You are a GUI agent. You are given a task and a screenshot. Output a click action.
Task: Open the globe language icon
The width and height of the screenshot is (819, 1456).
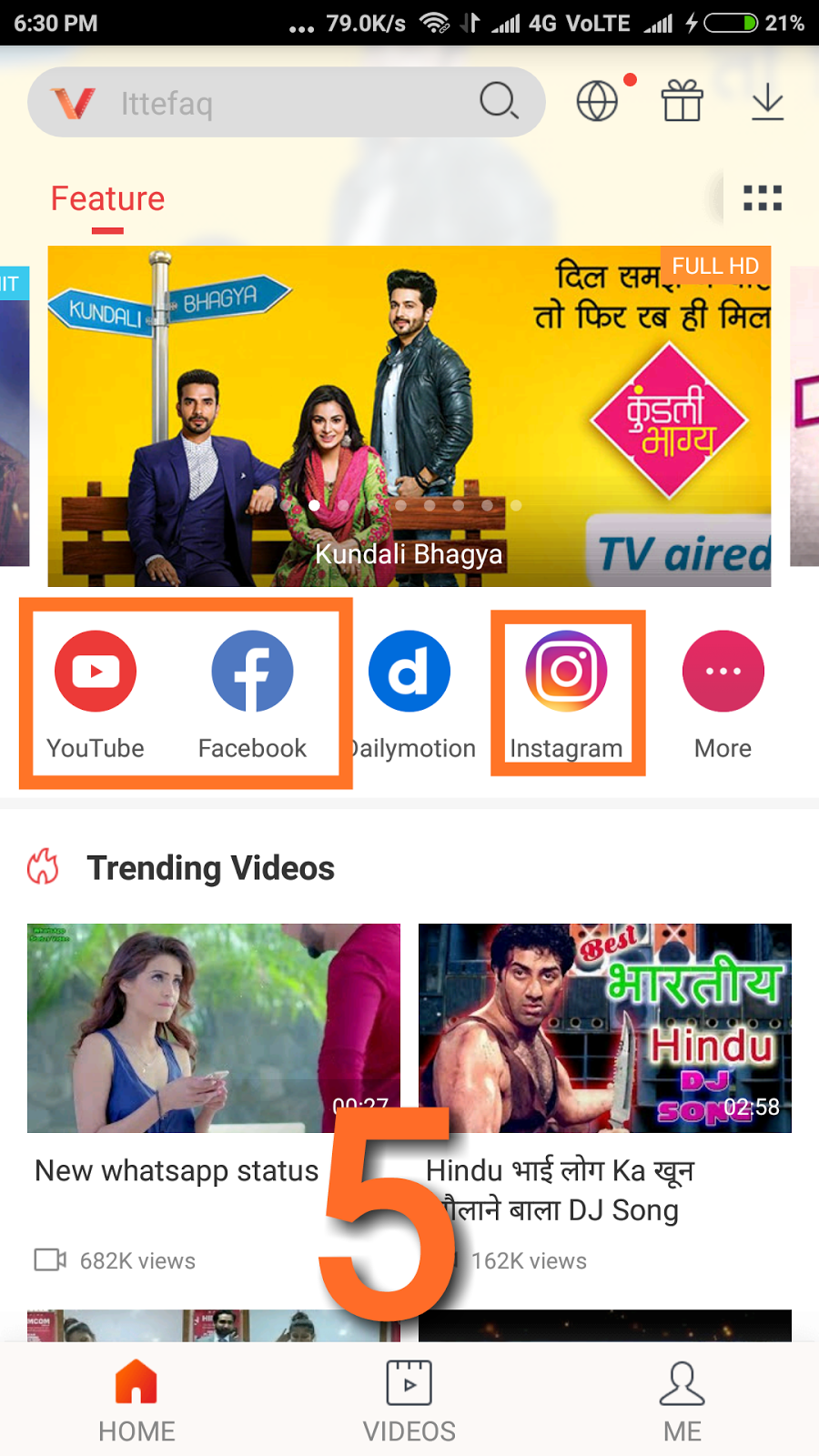(597, 101)
